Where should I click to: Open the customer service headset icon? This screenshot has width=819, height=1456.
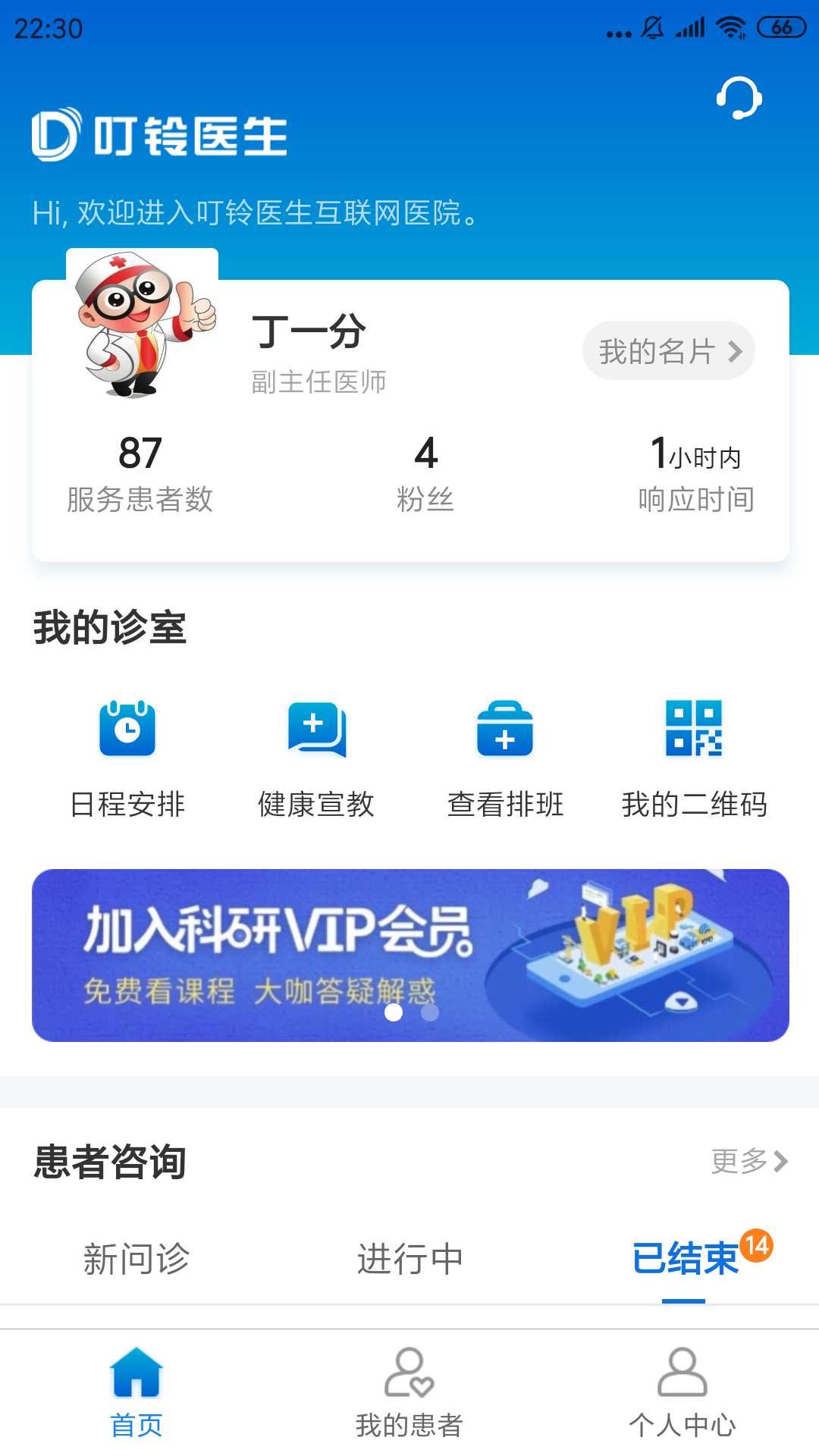(739, 99)
